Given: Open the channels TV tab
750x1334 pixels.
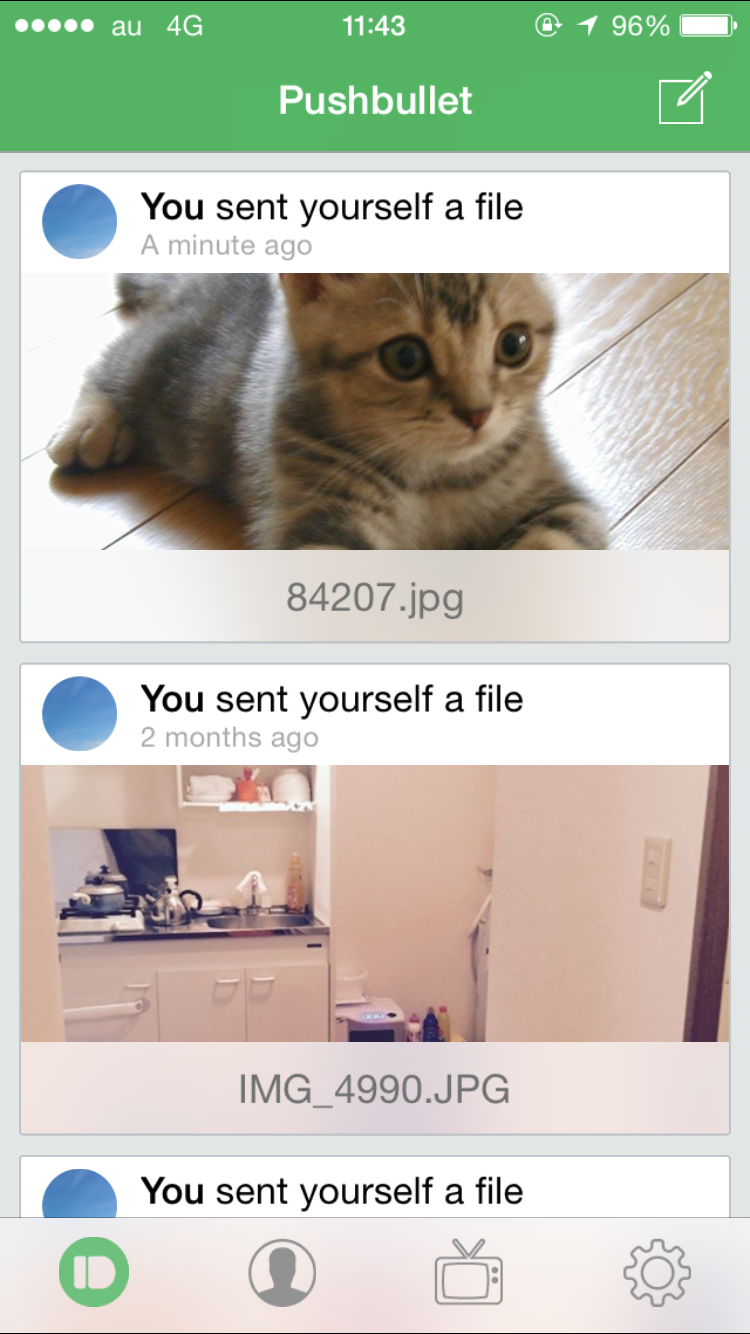Looking at the screenshot, I should (x=468, y=1272).
